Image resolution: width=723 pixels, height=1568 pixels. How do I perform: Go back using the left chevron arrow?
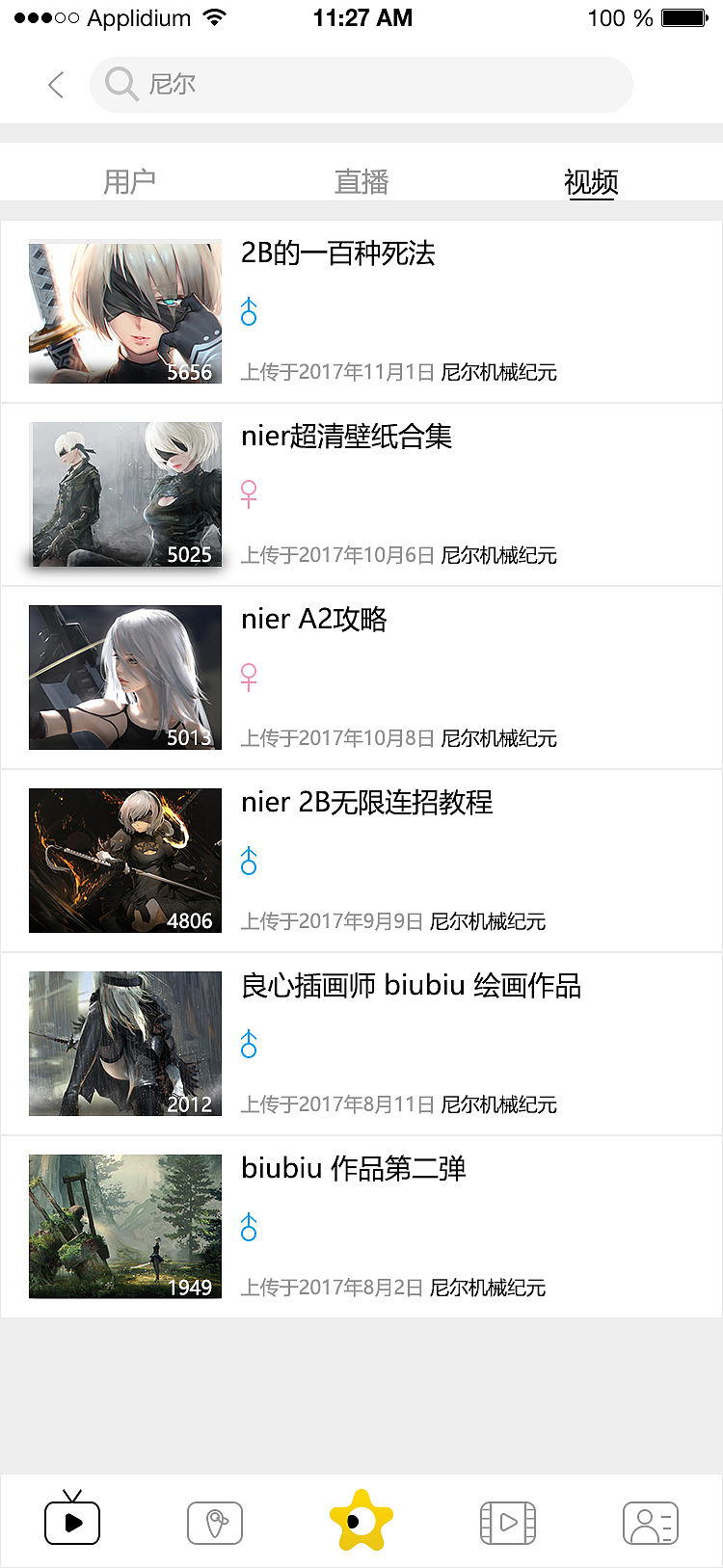pyautogui.click(x=55, y=85)
